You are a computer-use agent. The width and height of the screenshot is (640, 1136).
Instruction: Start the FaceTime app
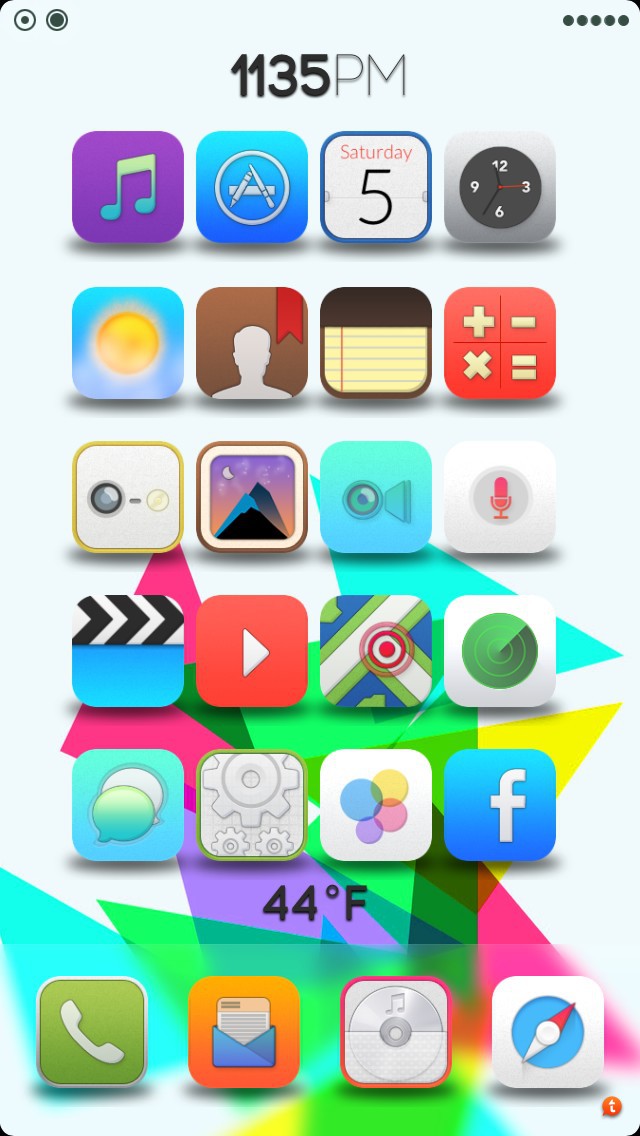pos(376,497)
